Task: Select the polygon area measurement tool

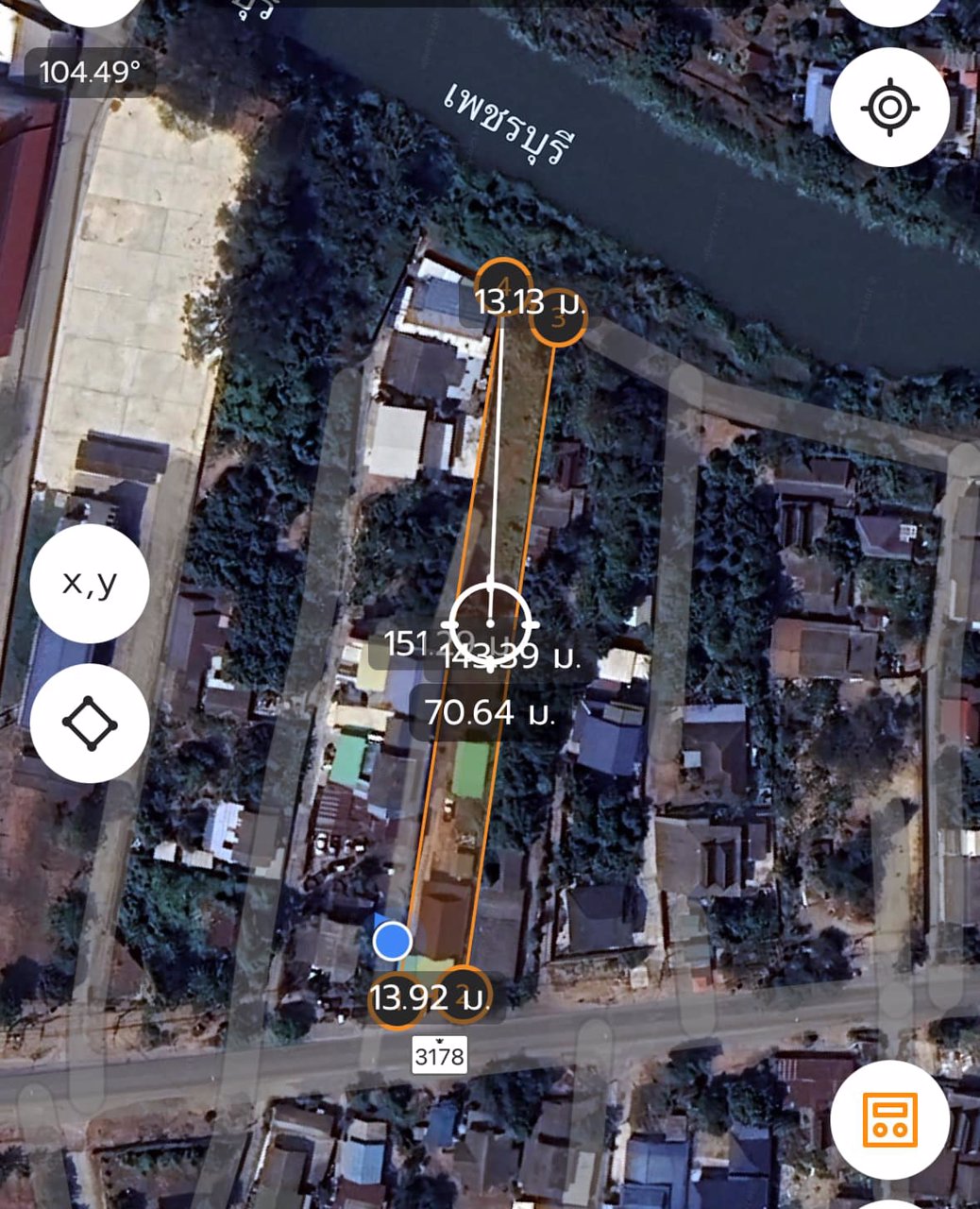Action: (90, 723)
